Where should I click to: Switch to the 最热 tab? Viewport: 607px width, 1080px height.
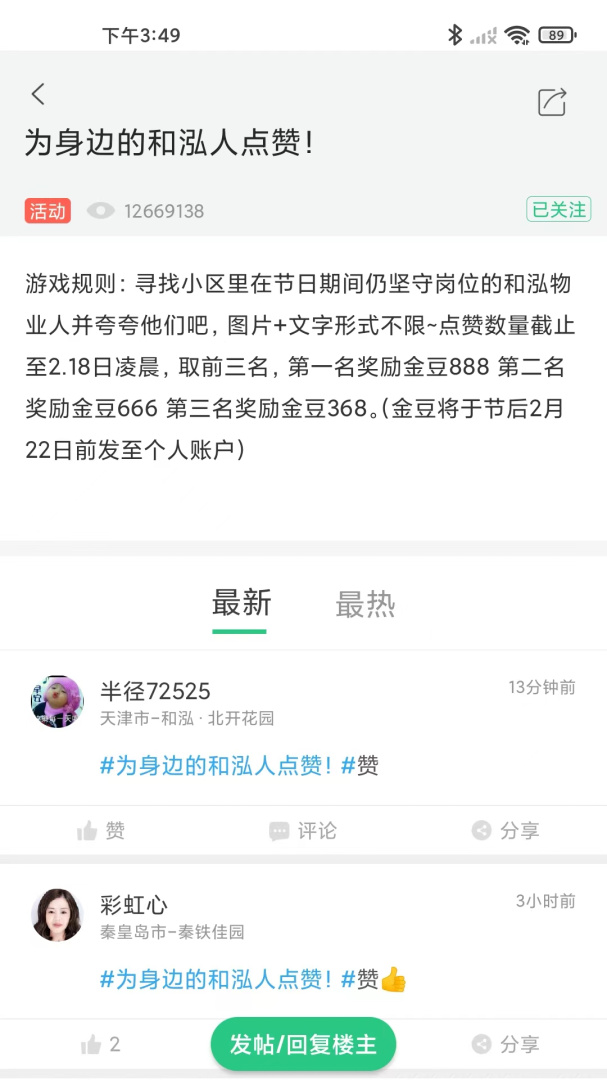point(365,604)
